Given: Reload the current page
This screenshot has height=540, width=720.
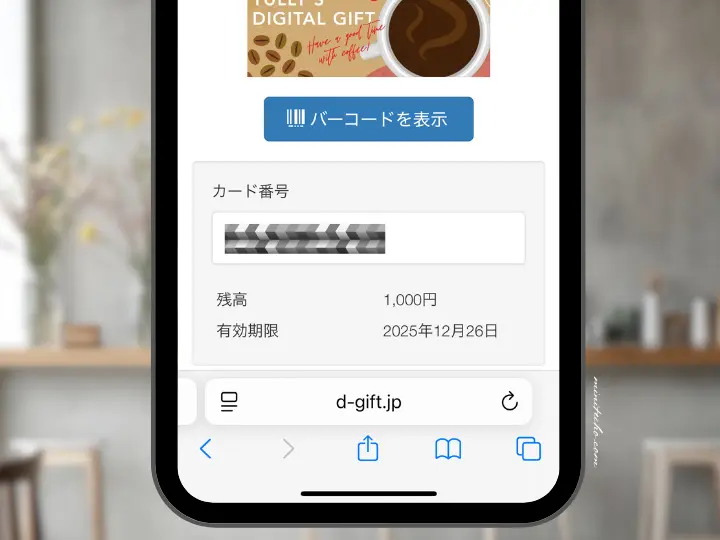Looking at the screenshot, I should [x=509, y=402].
